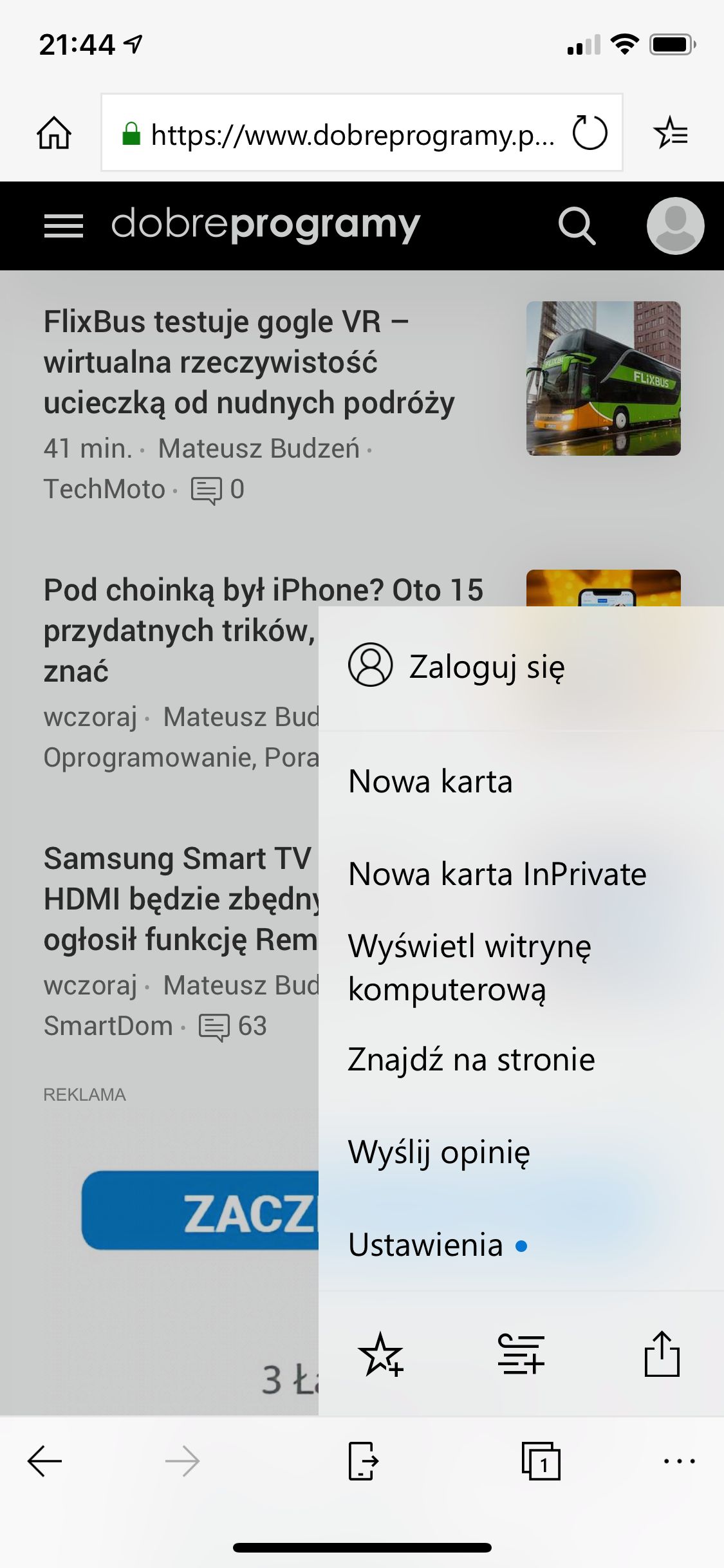
Task: Open the dobreprogramy hamburger menu
Action: pyautogui.click(x=63, y=226)
